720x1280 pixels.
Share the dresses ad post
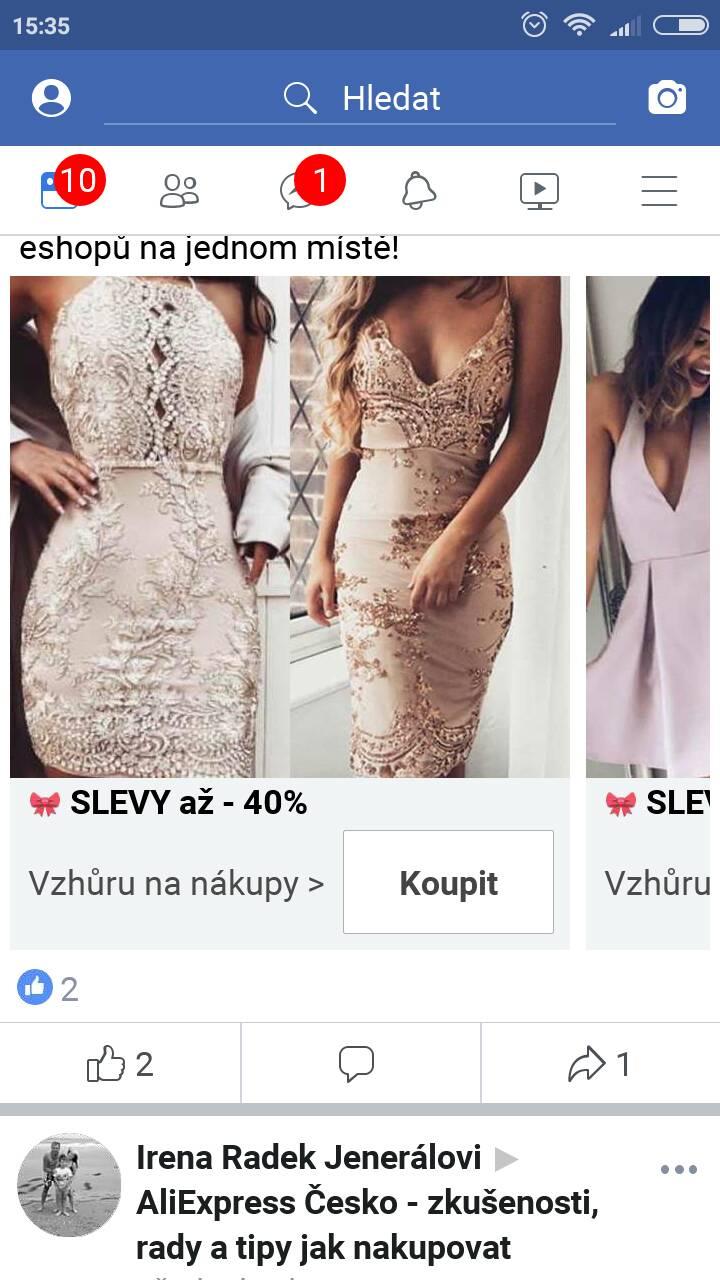click(600, 1064)
